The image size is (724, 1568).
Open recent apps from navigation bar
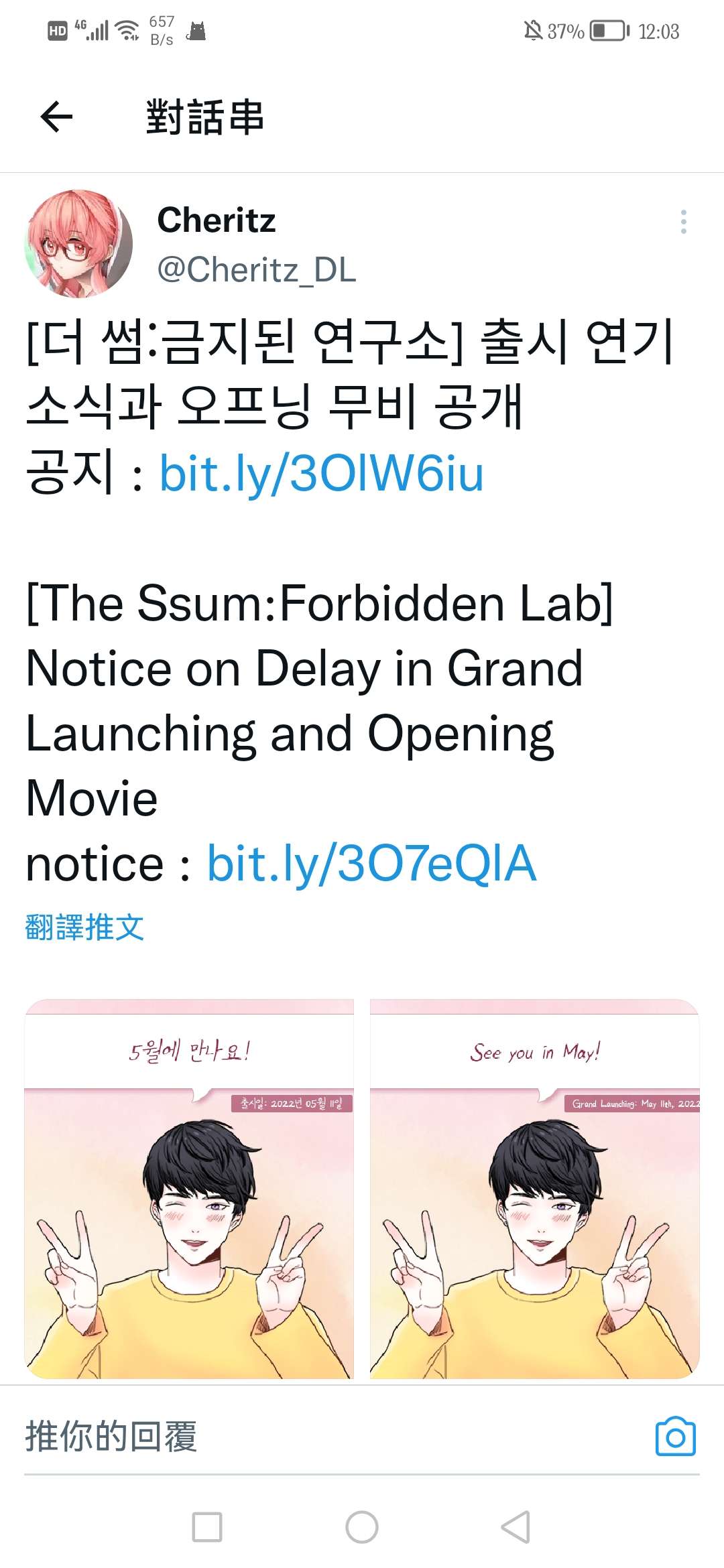[x=207, y=1527]
